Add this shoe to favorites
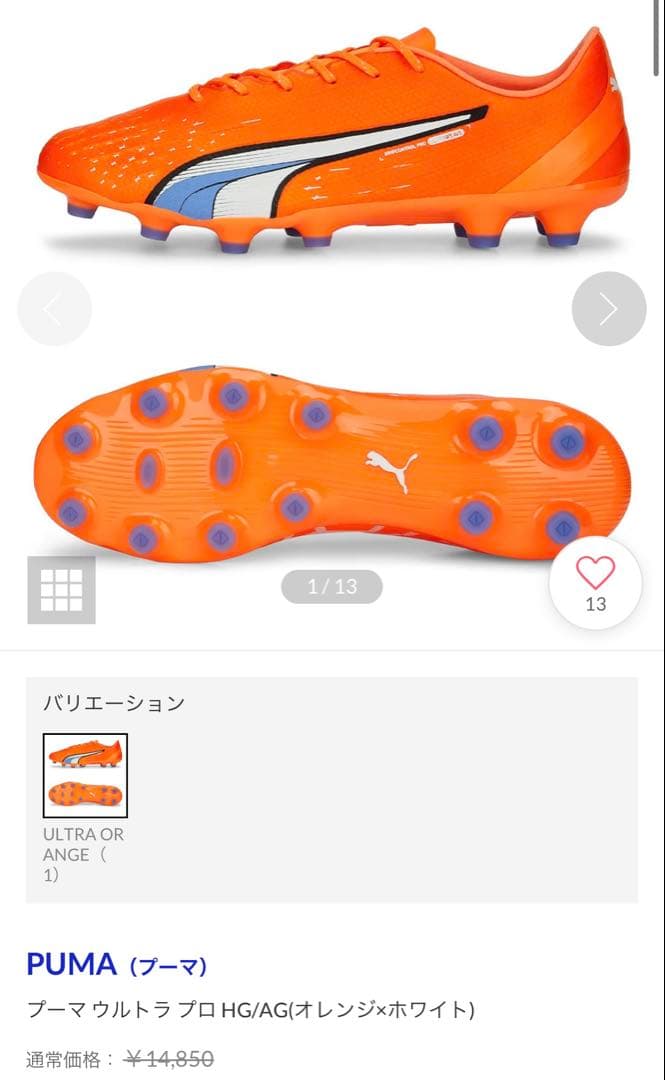Image resolution: width=665 pixels, height=1080 pixels. point(595,583)
